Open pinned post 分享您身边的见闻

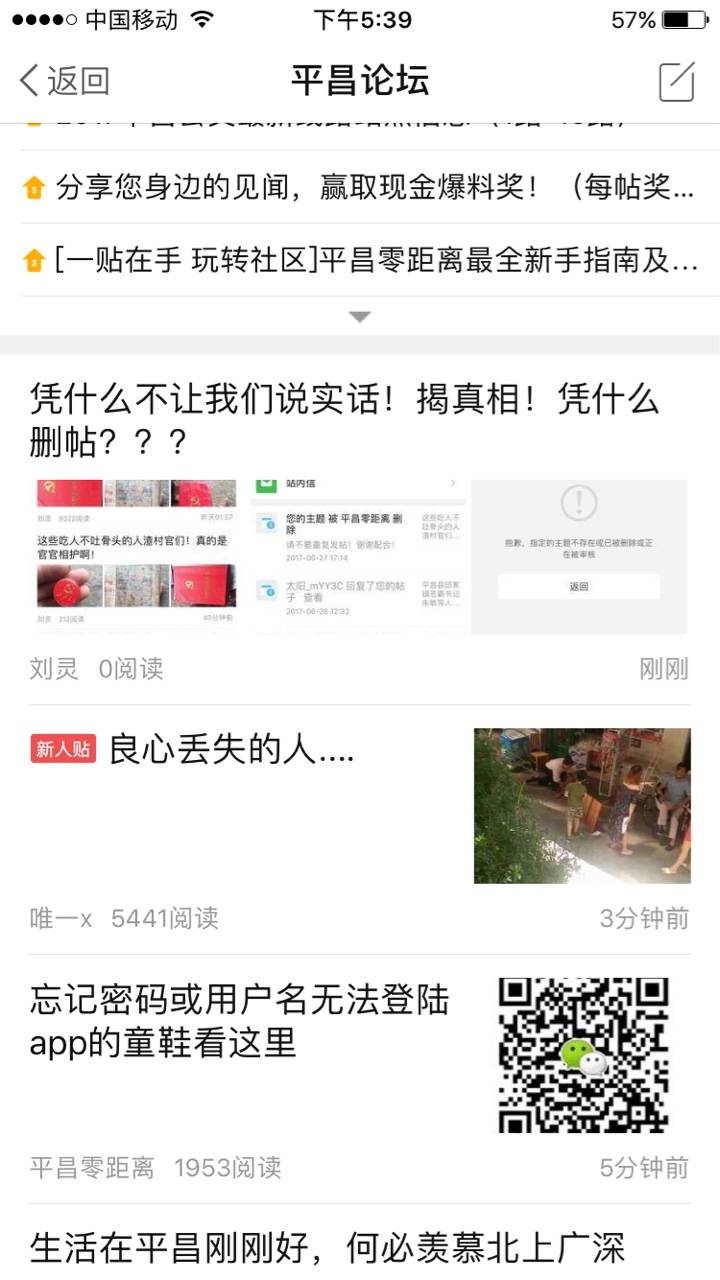[374, 187]
